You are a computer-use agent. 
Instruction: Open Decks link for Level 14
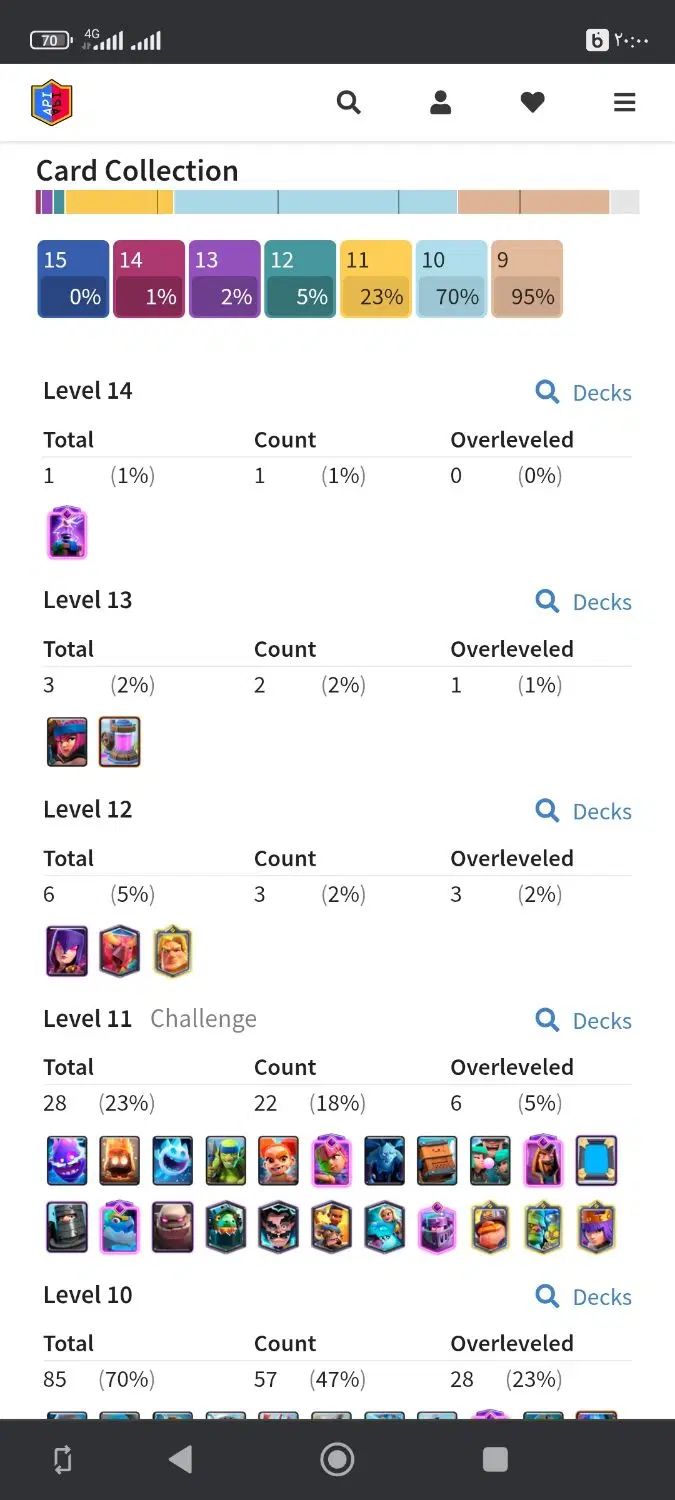click(x=585, y=392)
